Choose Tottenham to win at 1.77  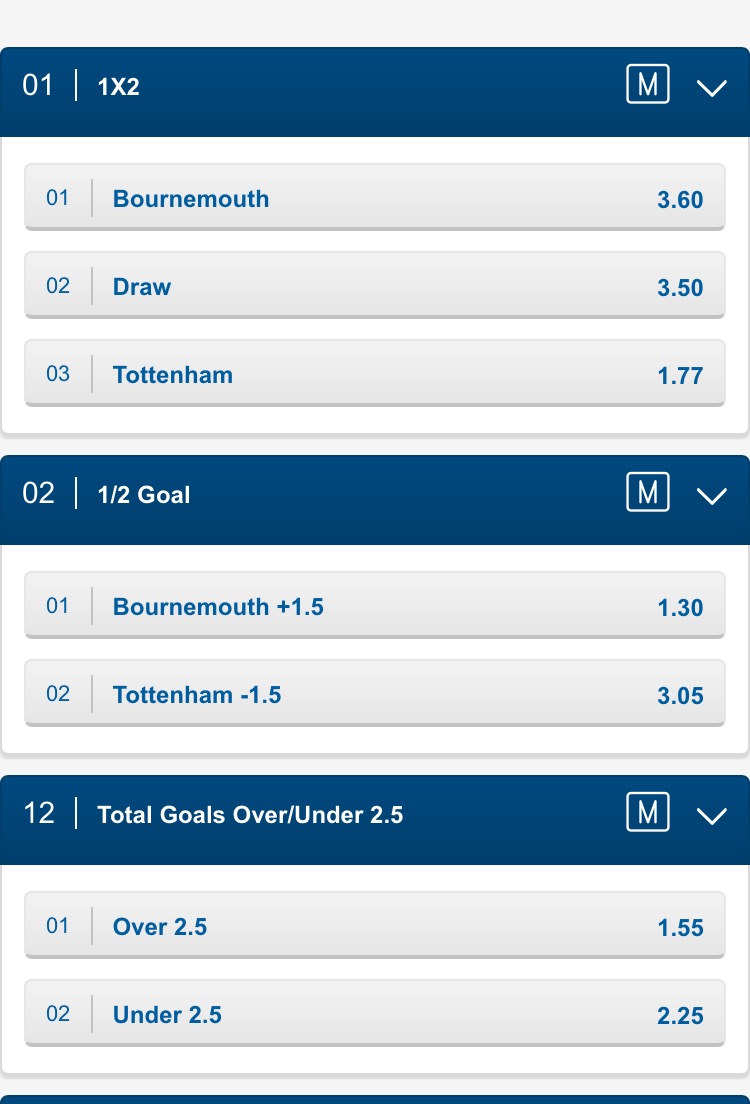[x=375, y=374]
